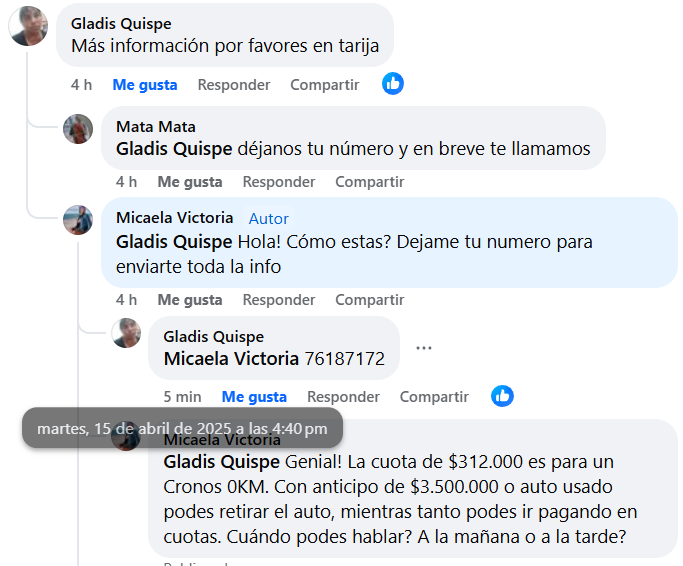Like Micaela Victoria's "Hola! Cómo estas?" comment
Image resolution: width=683 pixels, height=566 pixels.
pos(190,300)
